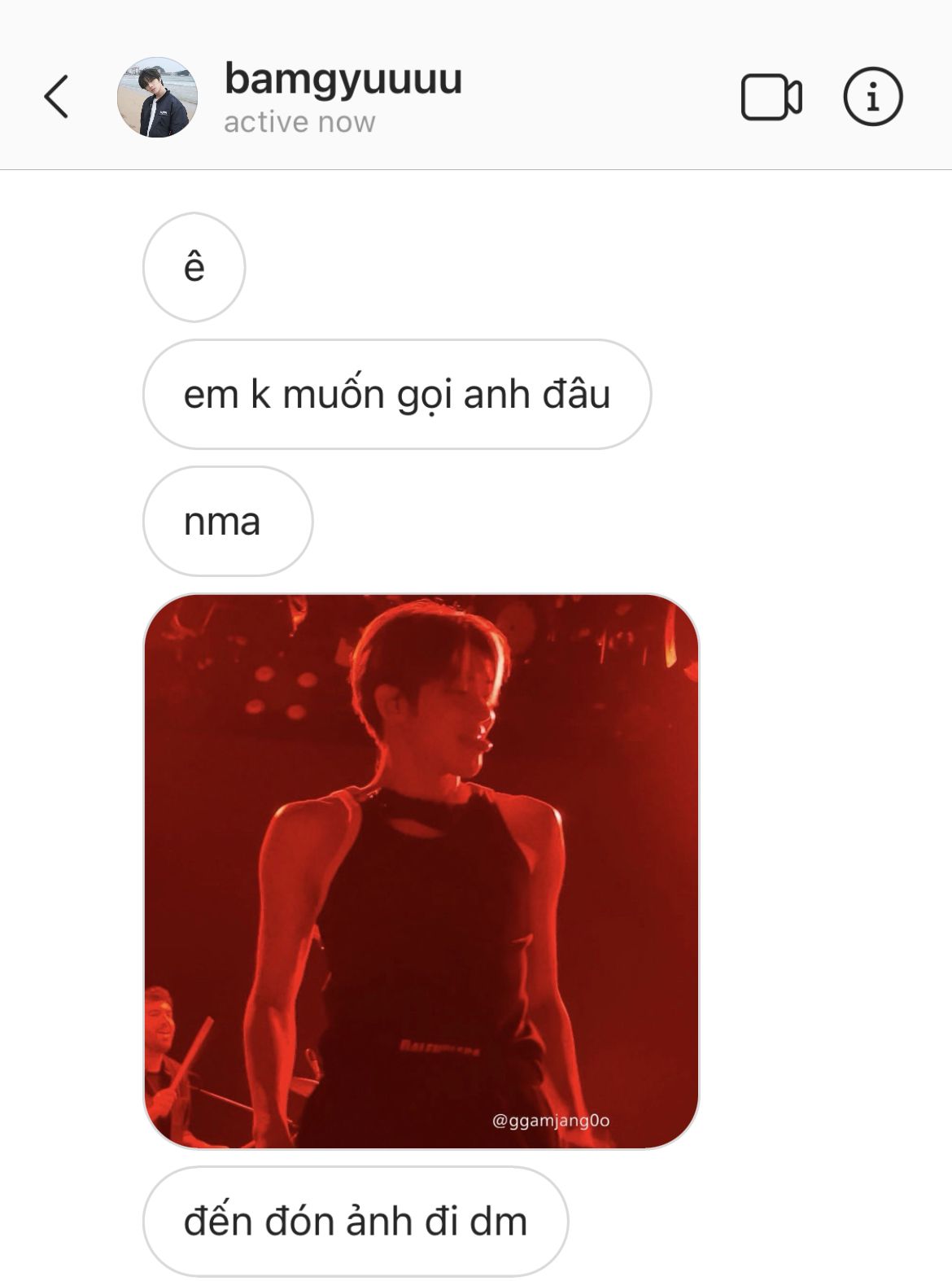The image size is (952, 1281).
Task: Tap the bamgyuuuu username header
Action: pos(343,79)
